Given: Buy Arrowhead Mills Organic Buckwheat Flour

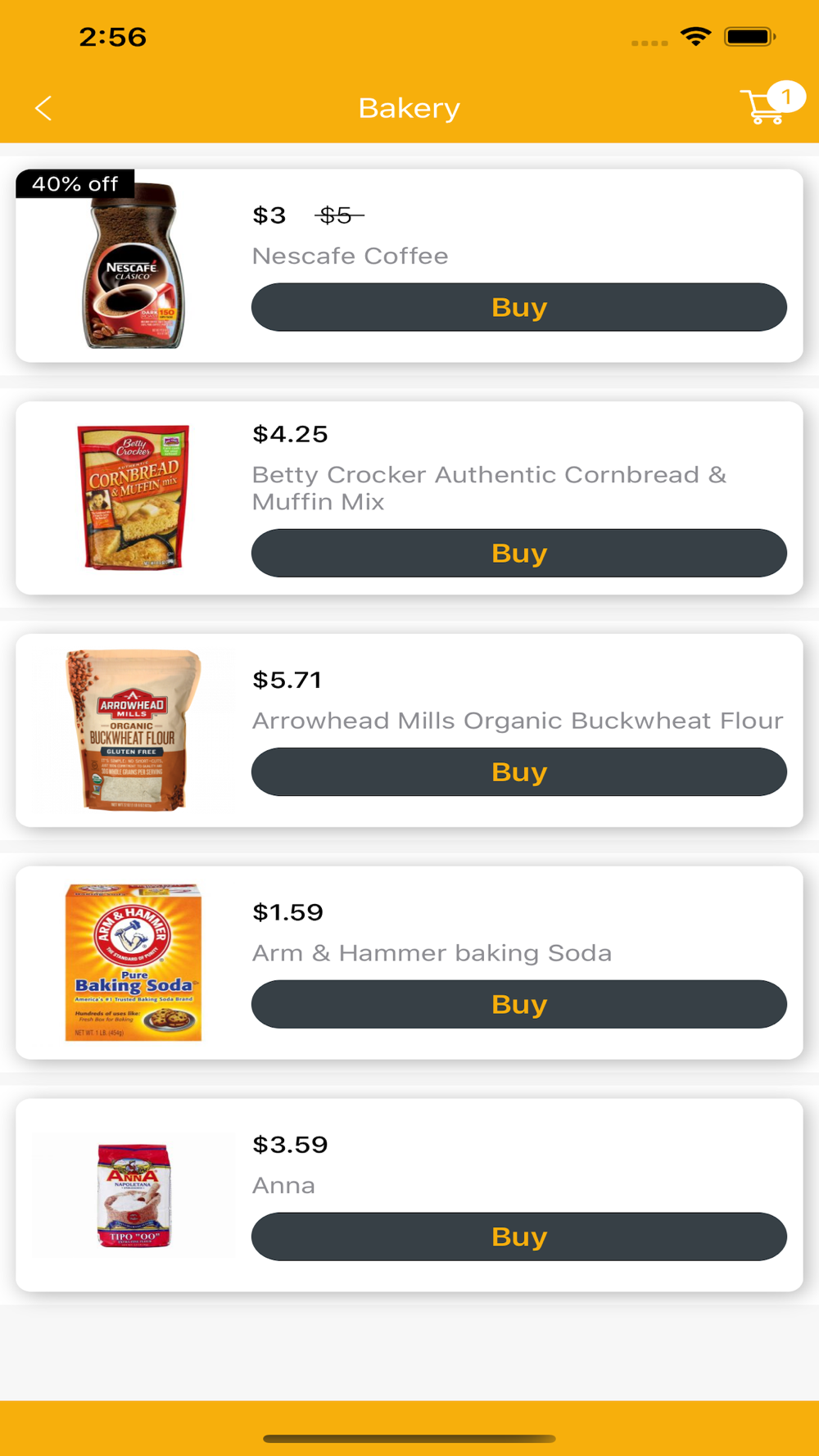Looking at the screenshot, I should [519, 771].
